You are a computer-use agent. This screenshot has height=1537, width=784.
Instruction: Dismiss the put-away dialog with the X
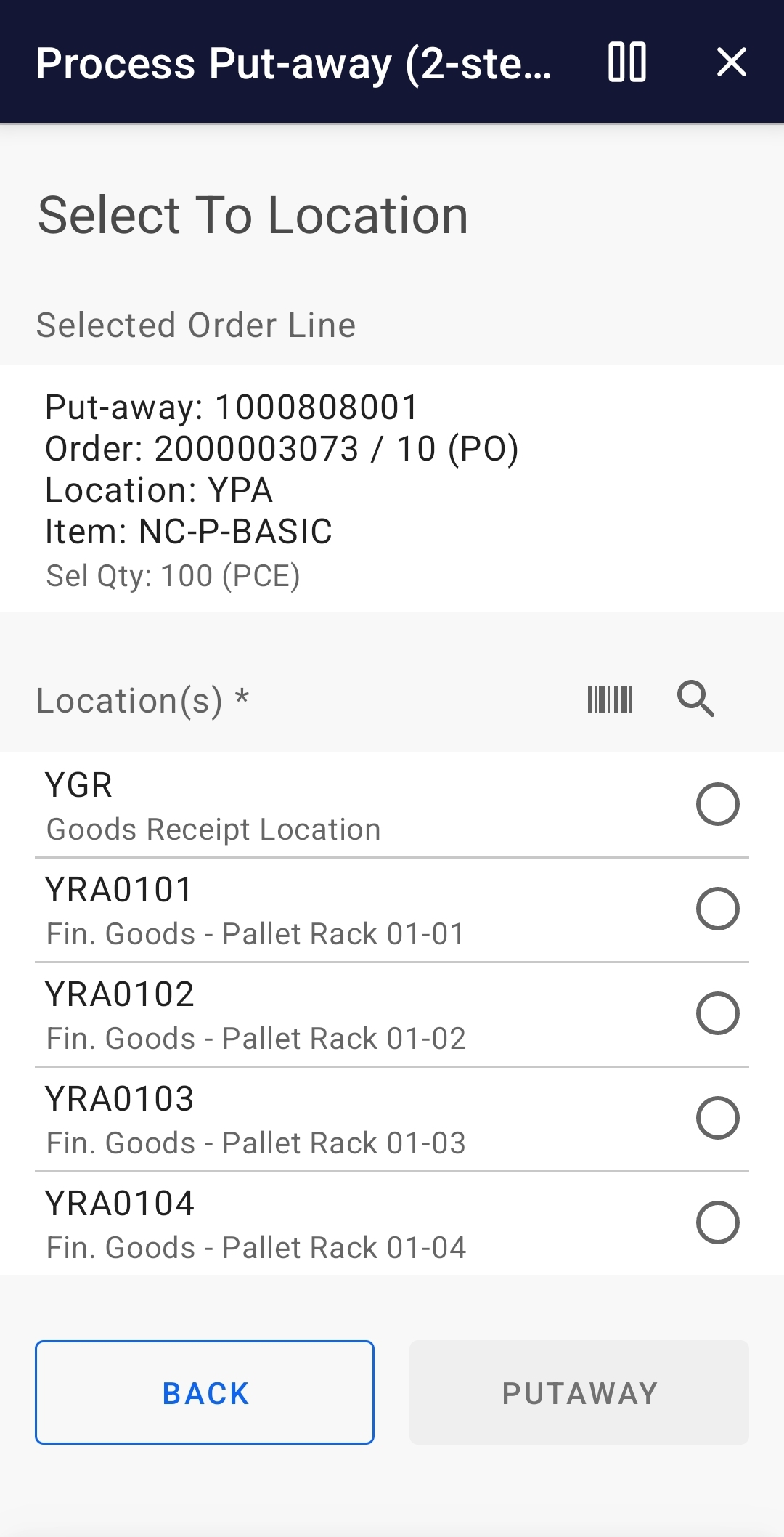tap(731, 64)
